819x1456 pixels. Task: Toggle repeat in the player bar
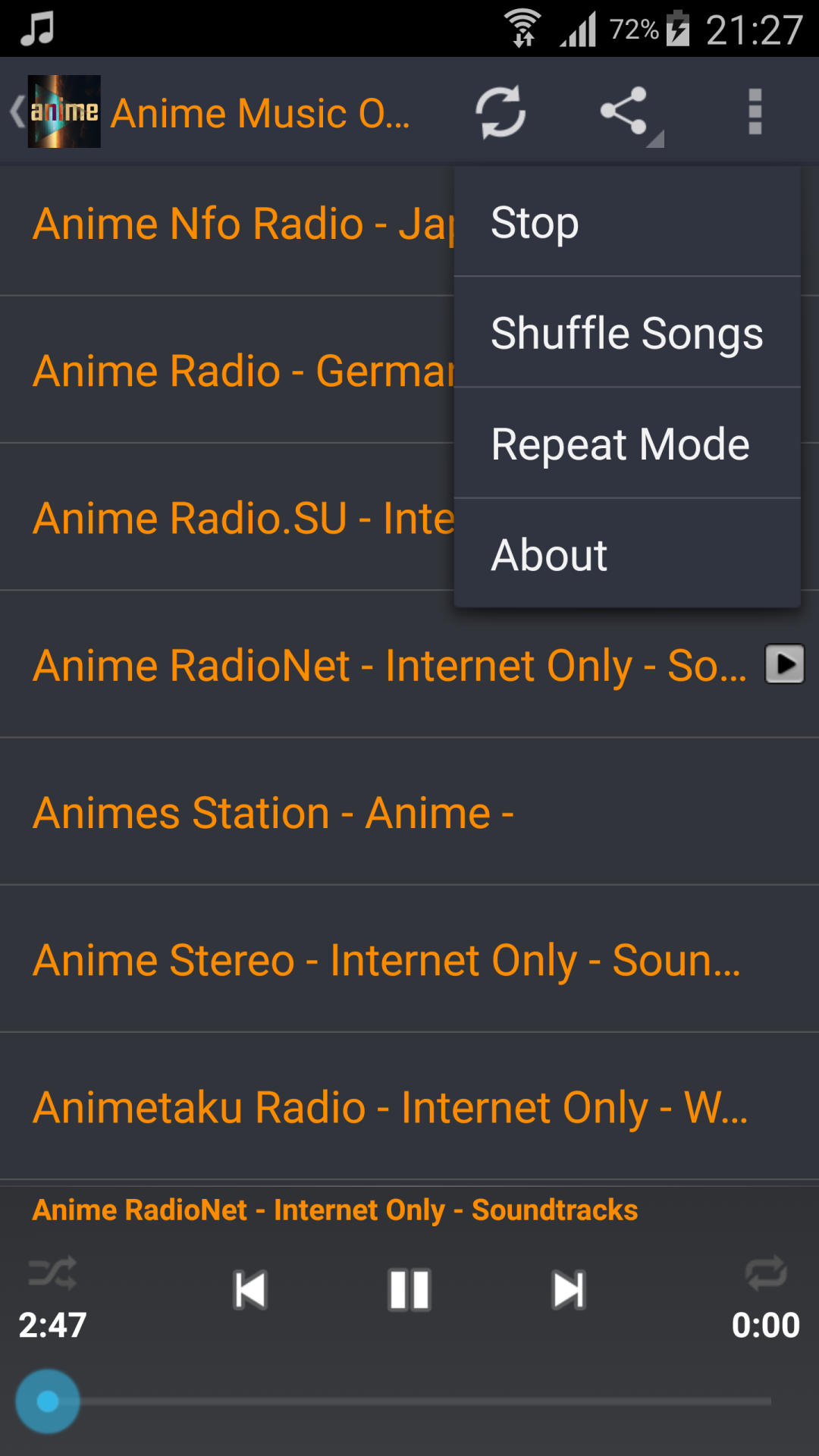[766, 1273]
